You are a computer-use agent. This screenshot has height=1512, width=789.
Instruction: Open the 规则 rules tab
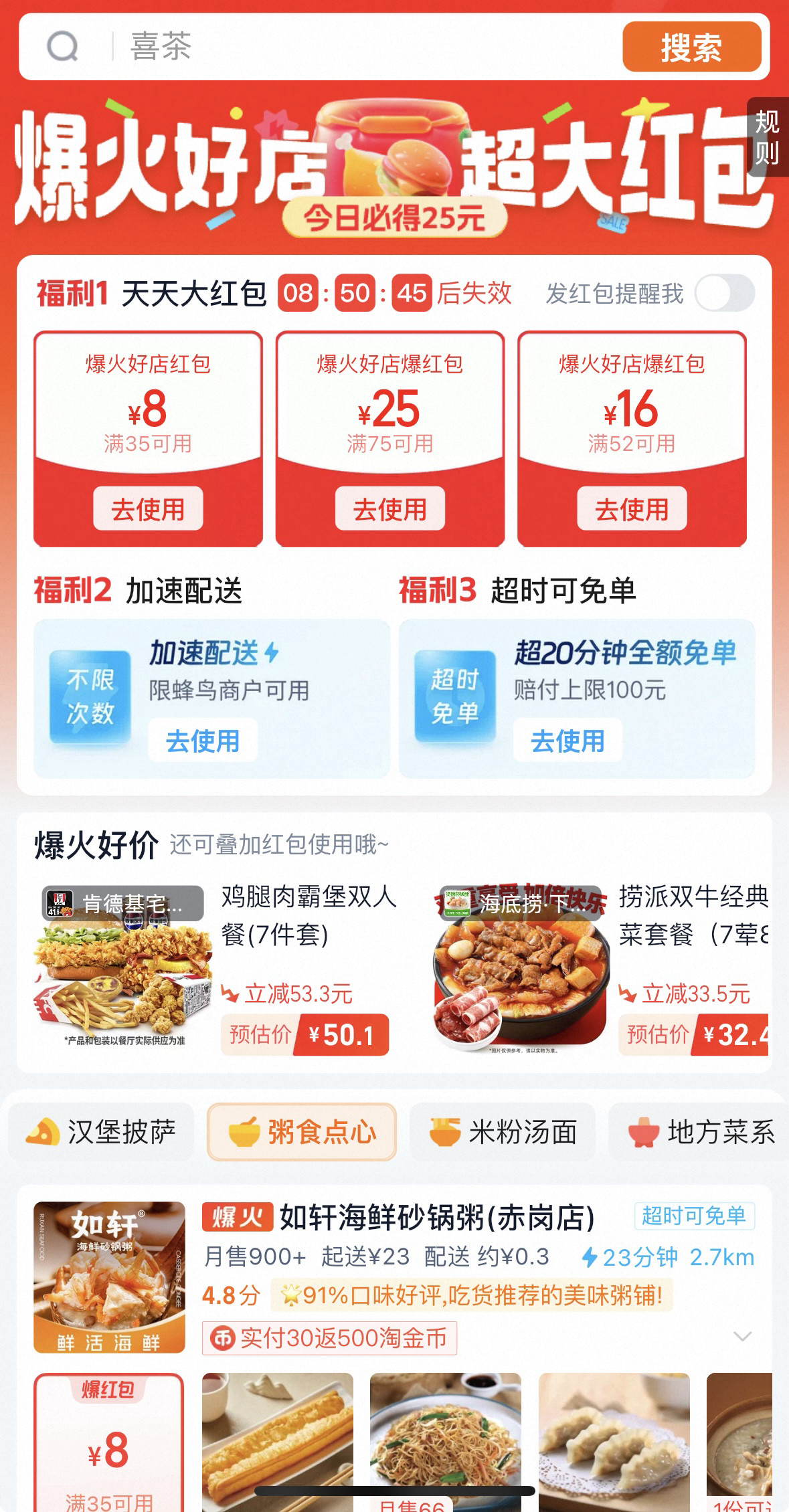[767, 137]
